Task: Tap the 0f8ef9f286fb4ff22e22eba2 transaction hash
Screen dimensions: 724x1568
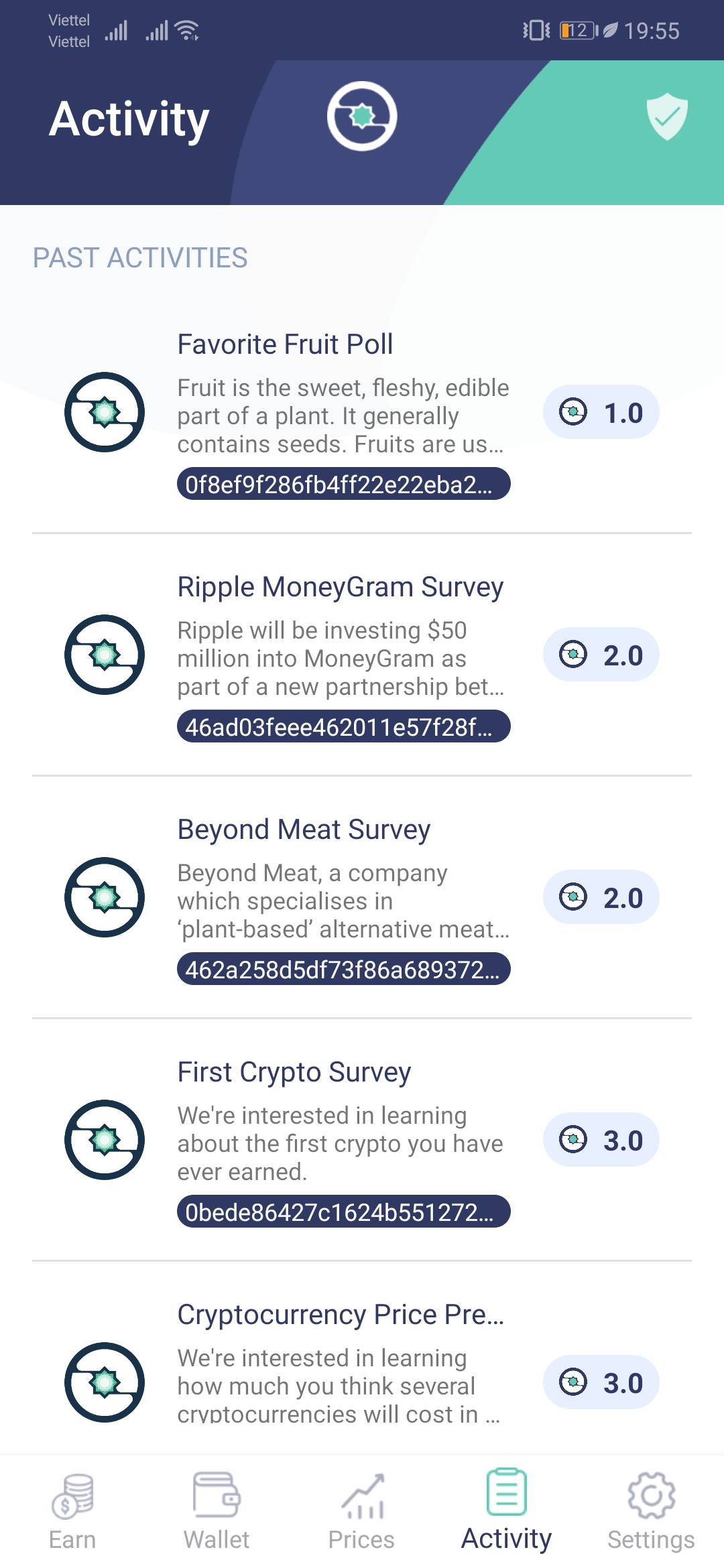Action: click(x=343, y=484)
